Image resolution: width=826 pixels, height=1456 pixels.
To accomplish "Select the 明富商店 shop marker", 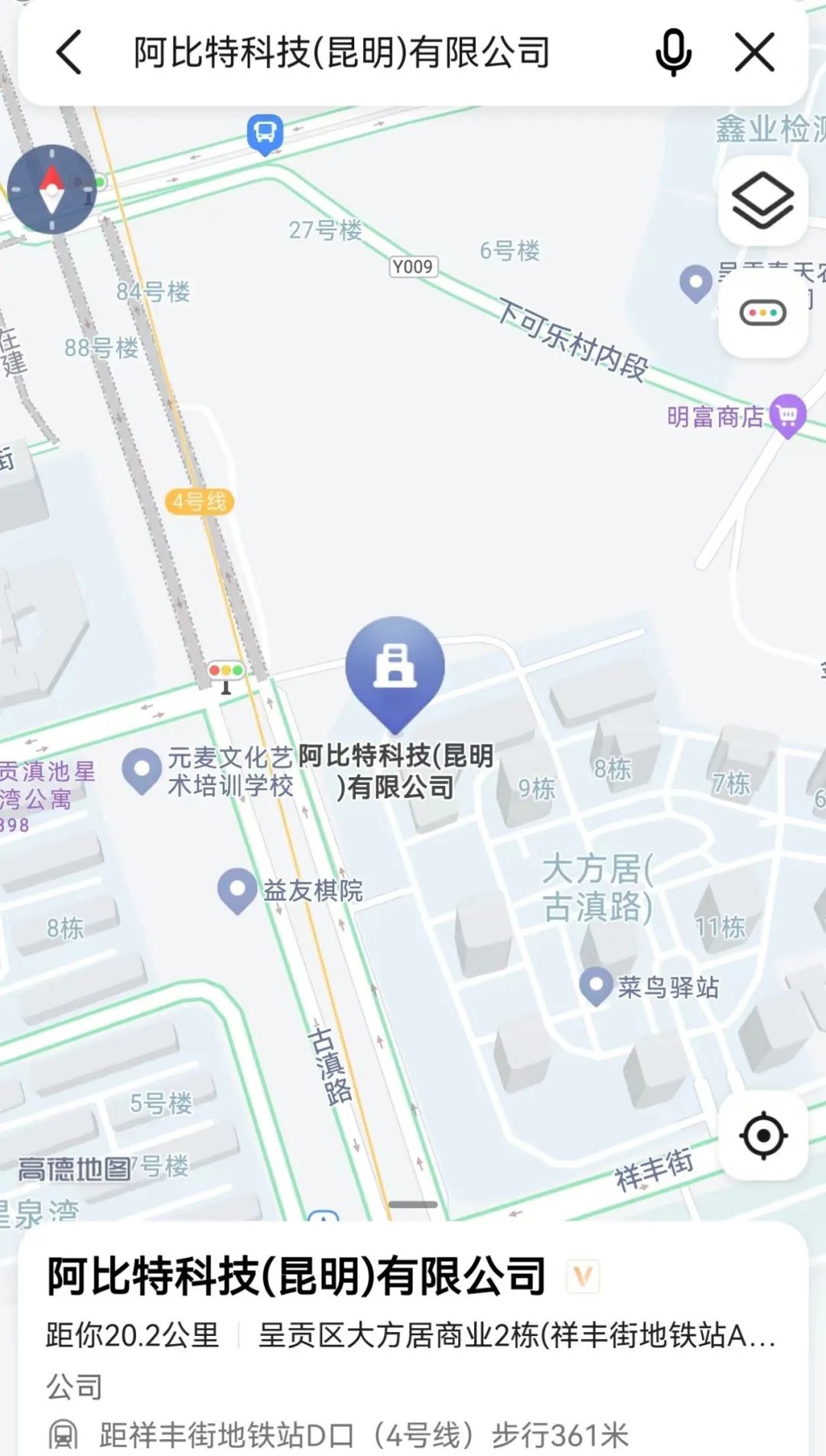I will point(788,415).
